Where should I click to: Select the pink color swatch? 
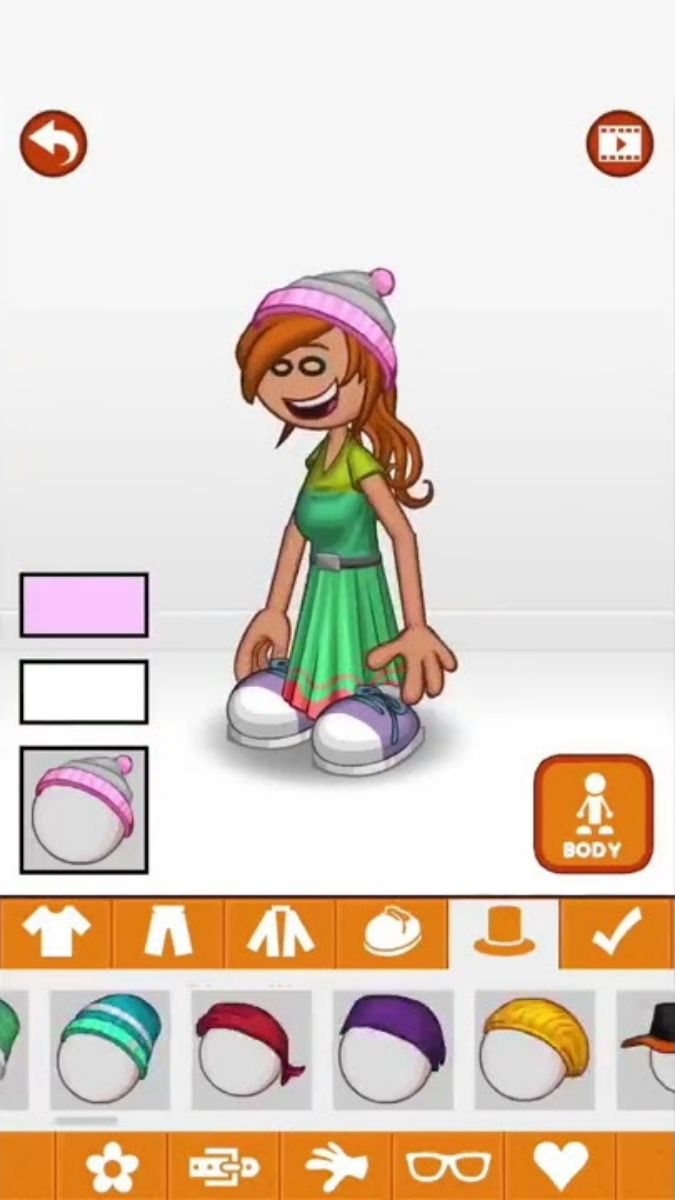[x=84, y=605]
